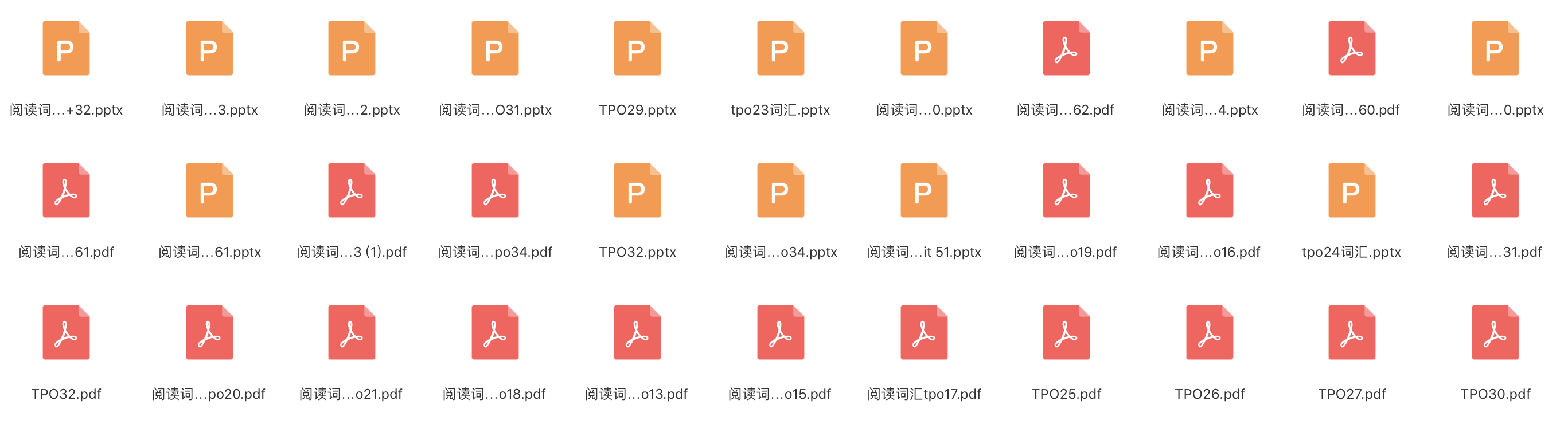Open the PDF ending o19.pdf
Image resolution: width=1568 pixels, height=424 pixels.
click(1065, 190)
